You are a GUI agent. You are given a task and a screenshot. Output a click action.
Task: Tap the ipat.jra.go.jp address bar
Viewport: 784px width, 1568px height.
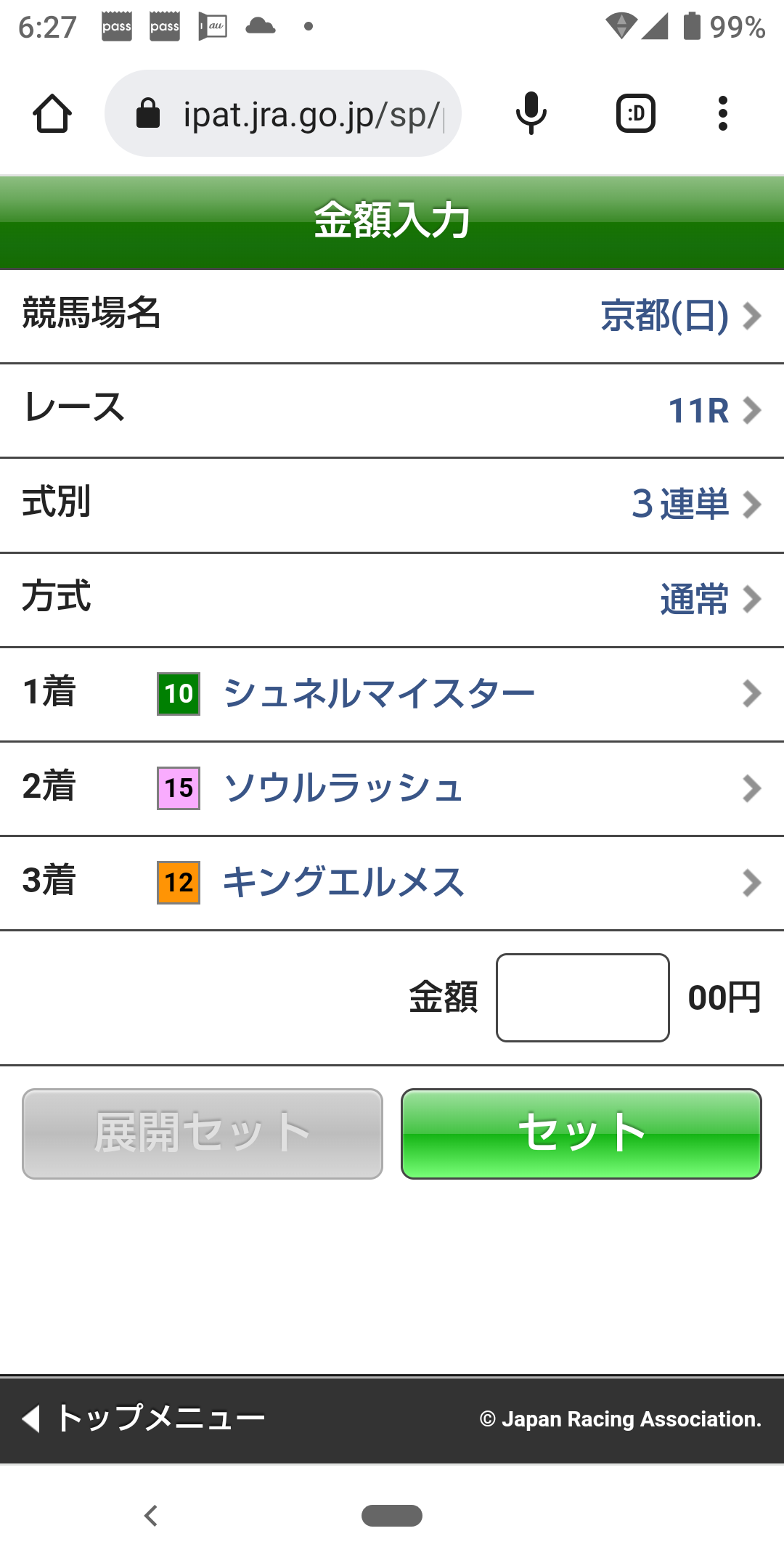(x=312, y=113)
